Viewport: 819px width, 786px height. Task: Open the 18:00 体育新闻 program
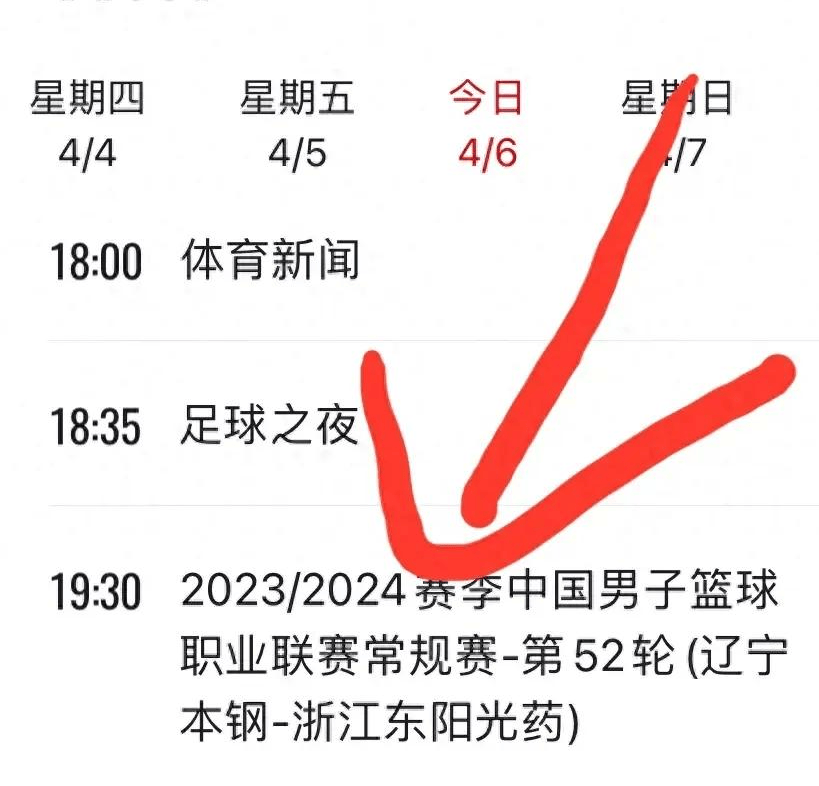[x=270, y=262]
